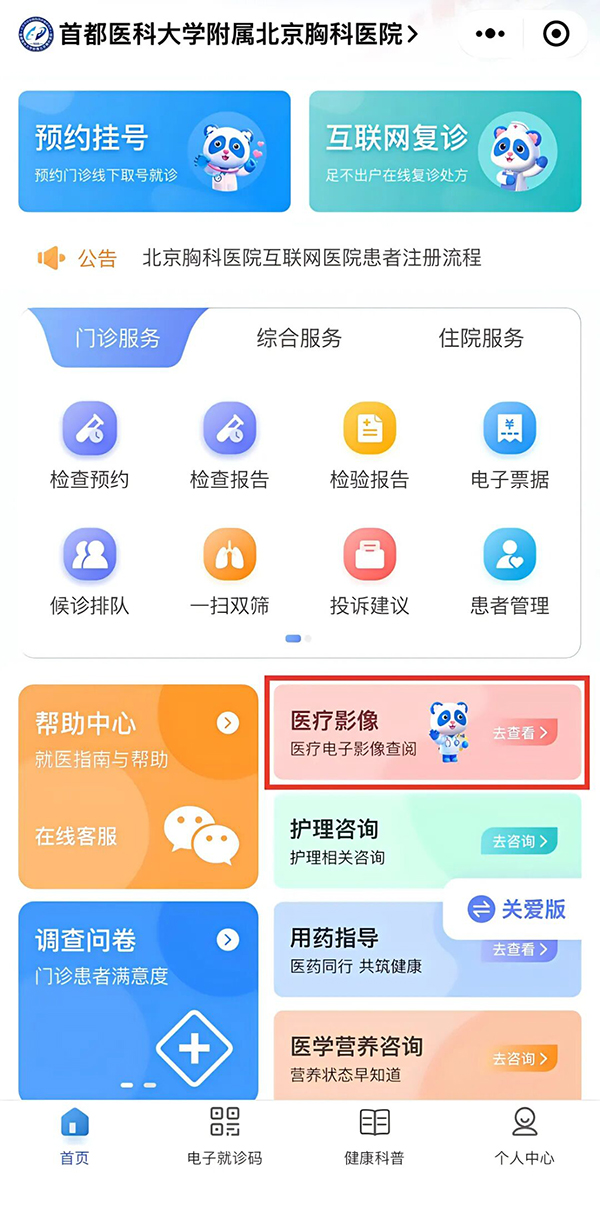This screenshot has height=1226, width=600.
Task: Open the 个人中心 tab
Action: click(525, 1135)
